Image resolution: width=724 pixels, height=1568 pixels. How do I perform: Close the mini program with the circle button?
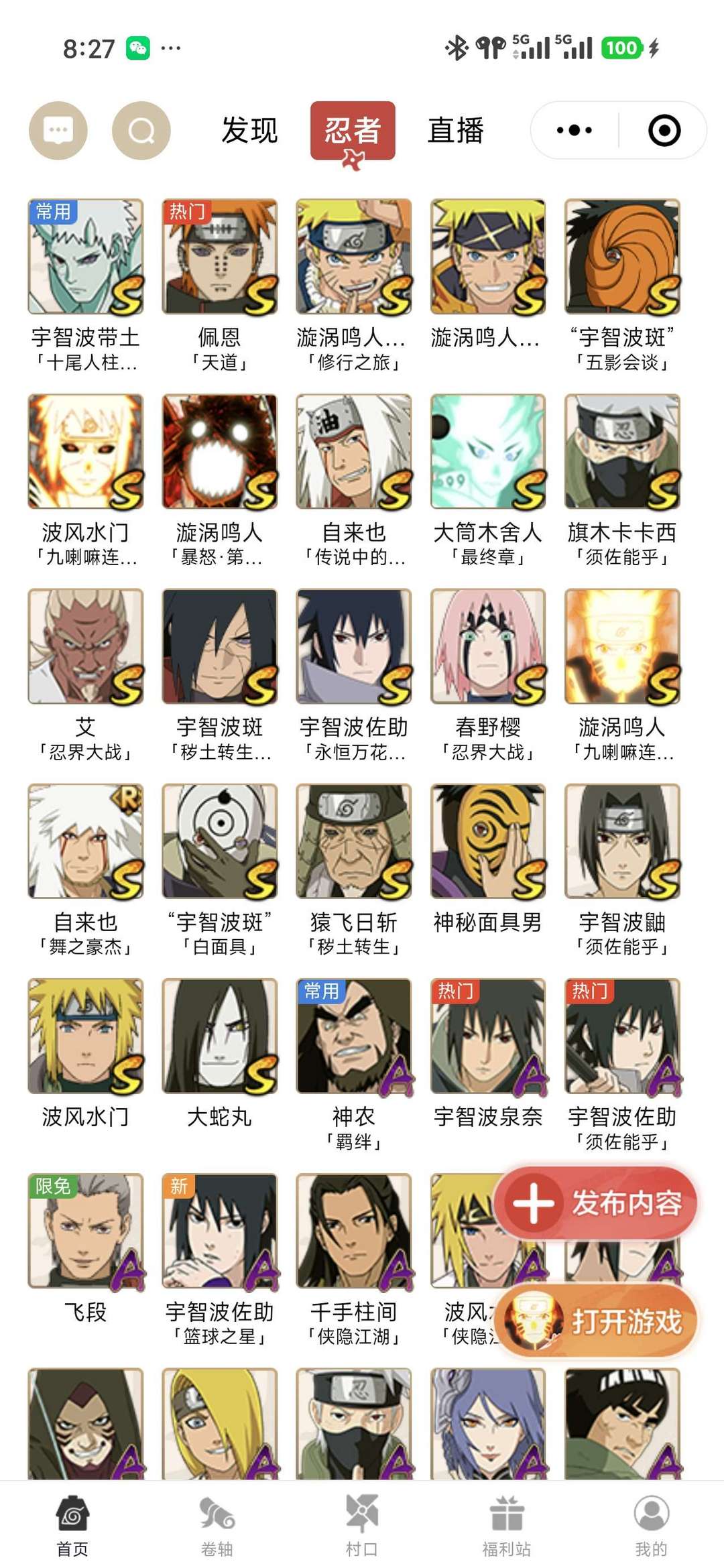664,130
